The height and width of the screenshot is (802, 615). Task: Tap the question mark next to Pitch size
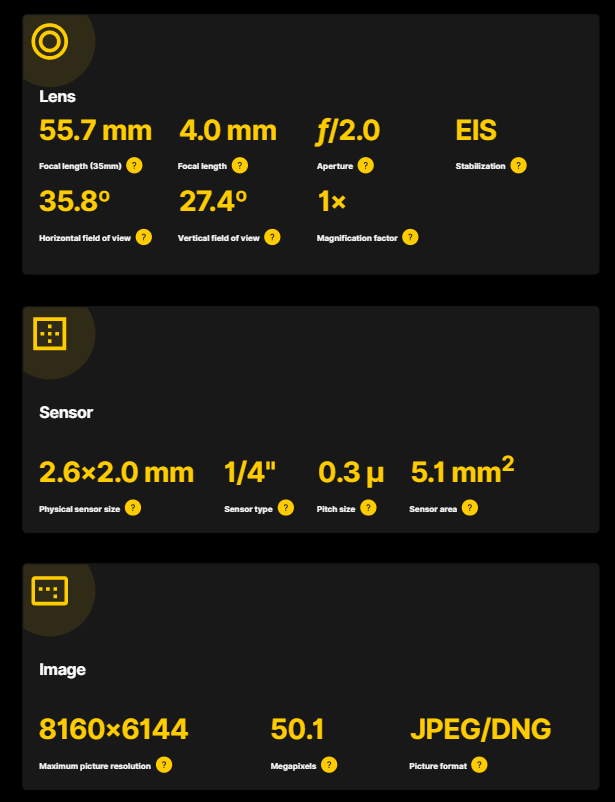(x=368, y=508)
